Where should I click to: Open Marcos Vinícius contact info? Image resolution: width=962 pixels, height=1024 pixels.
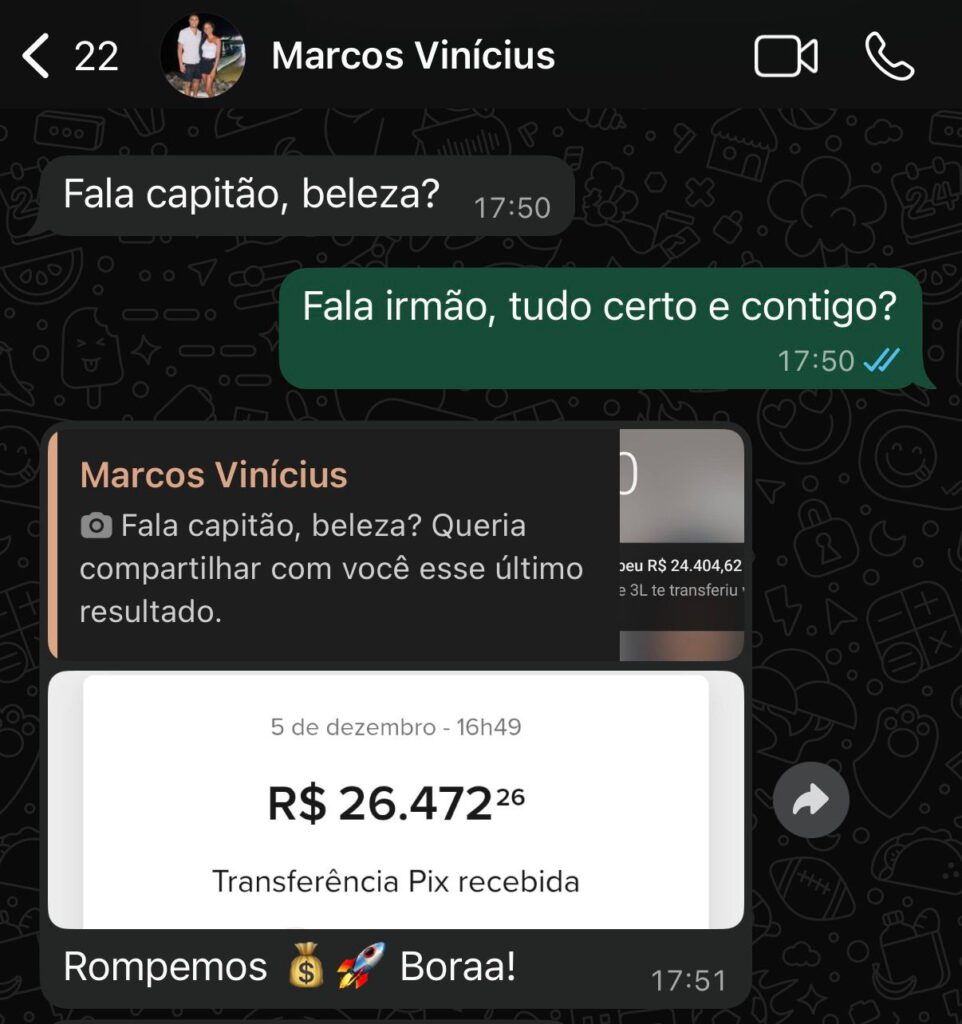click(412, 56)
